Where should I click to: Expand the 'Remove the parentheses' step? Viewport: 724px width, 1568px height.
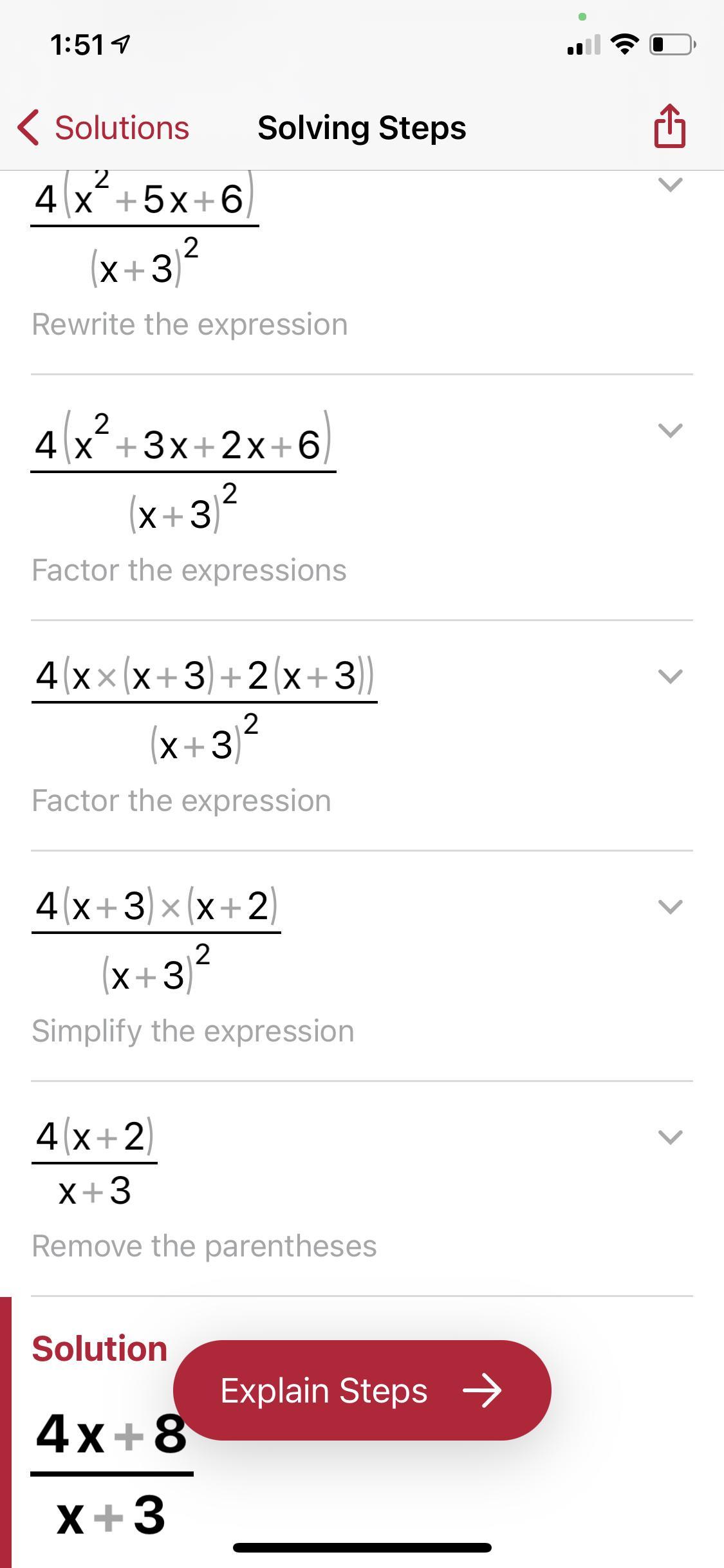[x=670, y=1137]
